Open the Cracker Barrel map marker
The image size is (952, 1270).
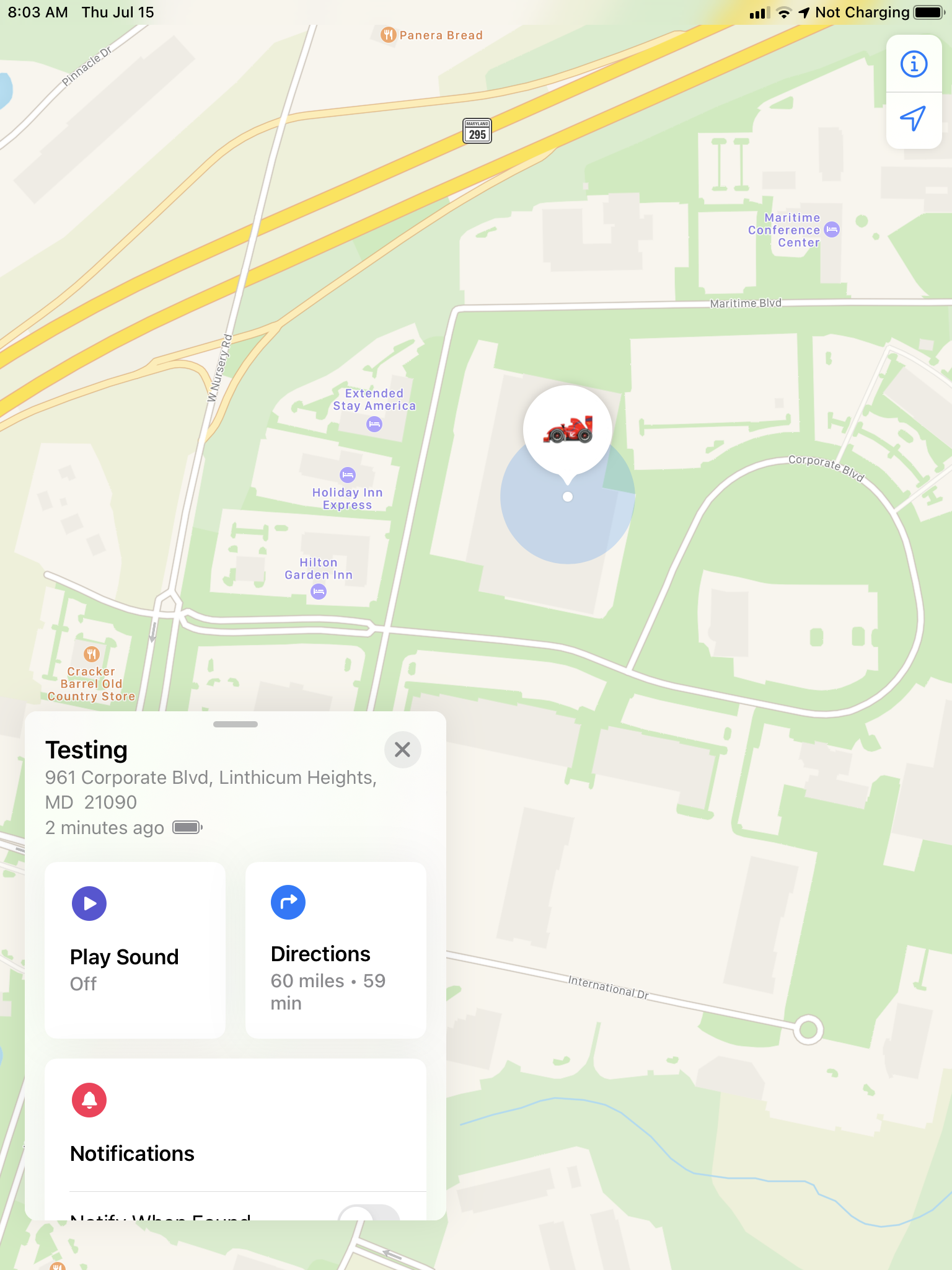coord(92,654)
